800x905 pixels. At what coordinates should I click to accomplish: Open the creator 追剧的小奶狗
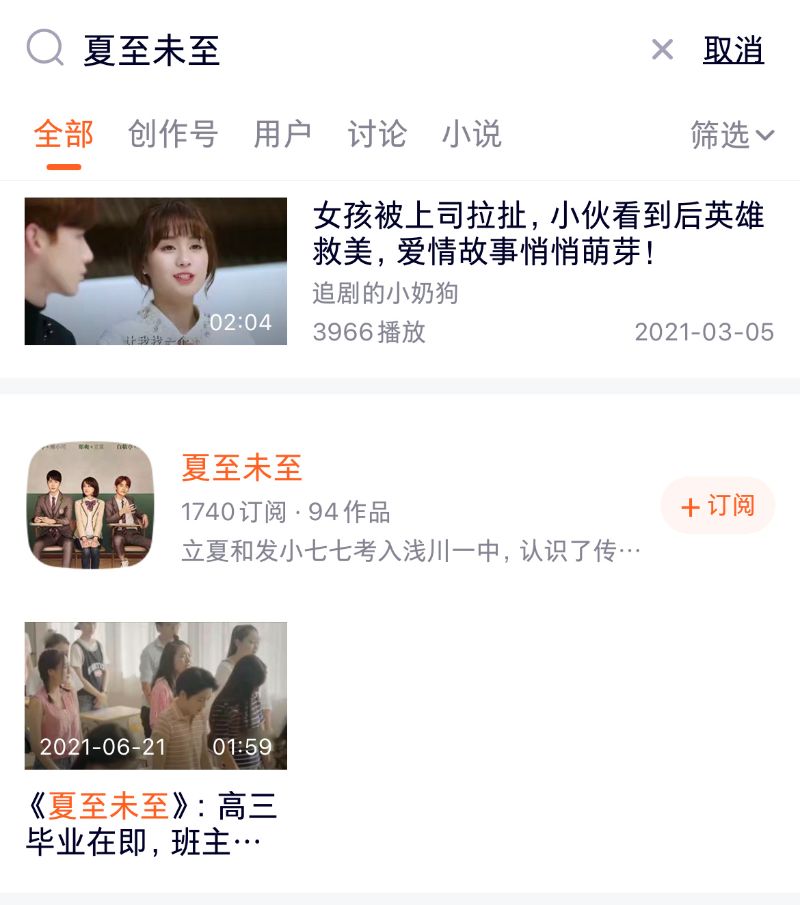click(x=385, y=293)
